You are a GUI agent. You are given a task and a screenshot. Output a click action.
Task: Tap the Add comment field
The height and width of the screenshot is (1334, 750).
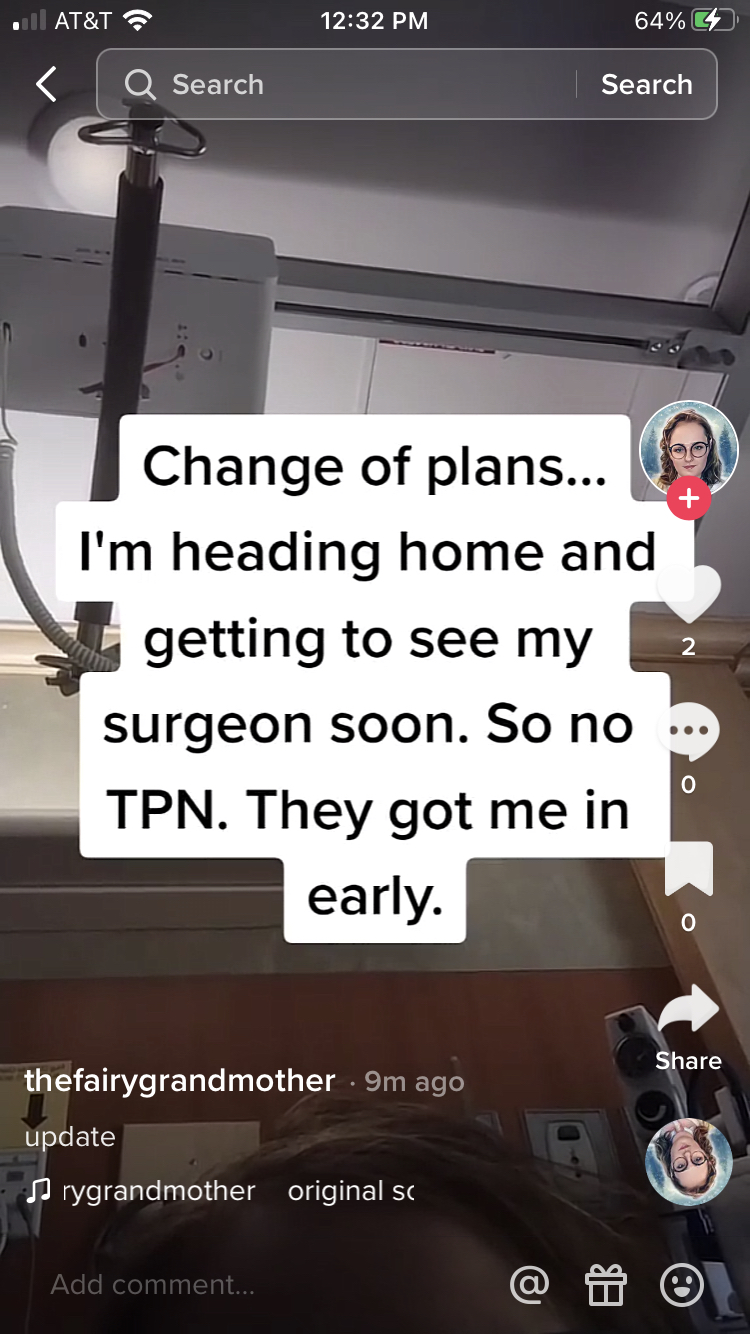tap(153, 1284)
